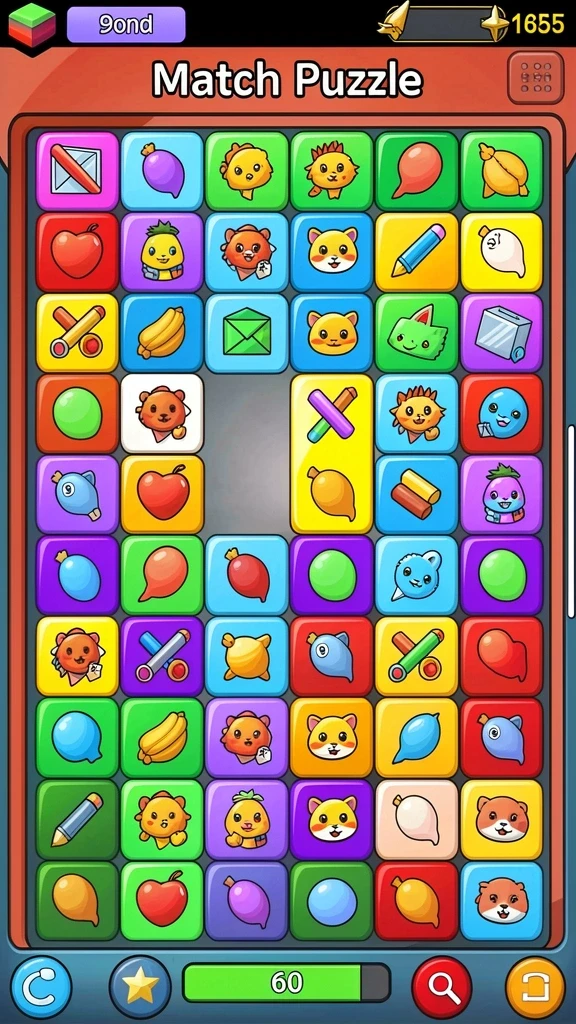Select the crossed-out envelope tile on magenta
Image resolution: width=576 pixels, height=1024 pixels.
click(77, 170)
